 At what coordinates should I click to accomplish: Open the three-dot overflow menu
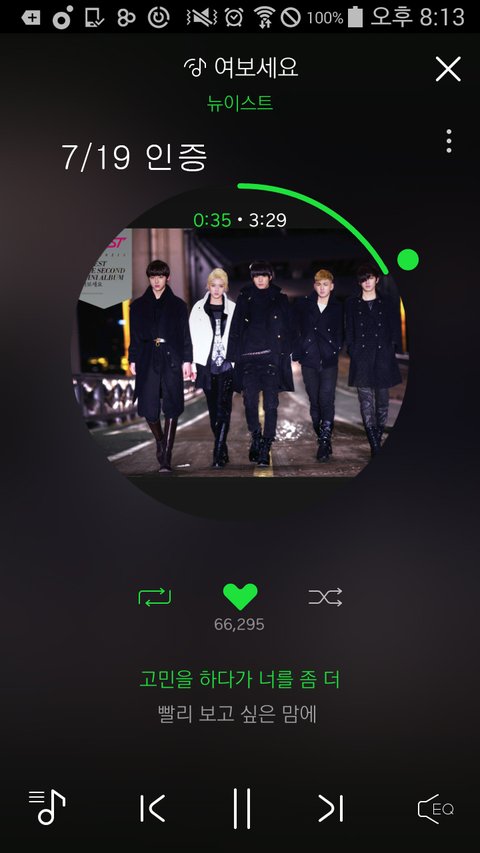coord(448,141)
